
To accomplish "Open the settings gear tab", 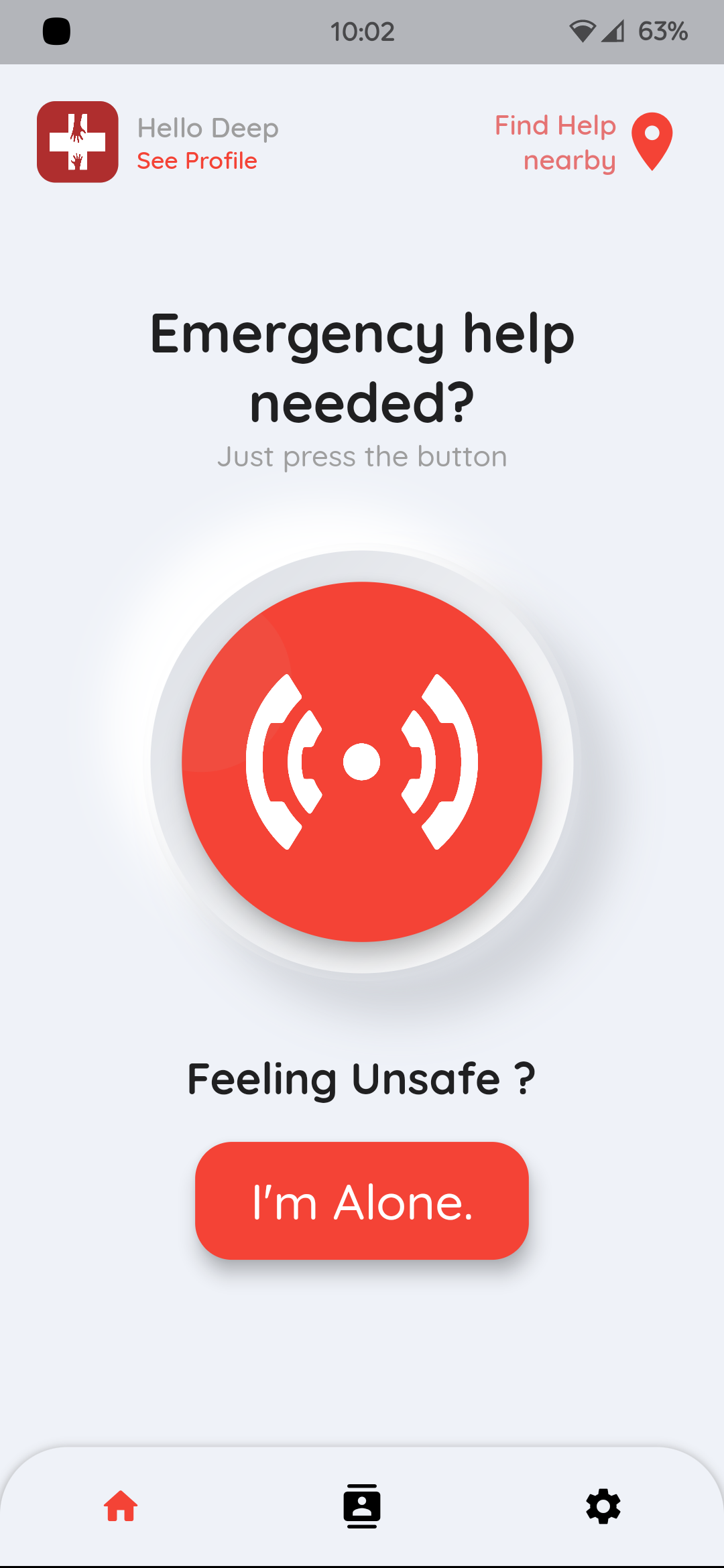I will click(x=603, y=1506).
